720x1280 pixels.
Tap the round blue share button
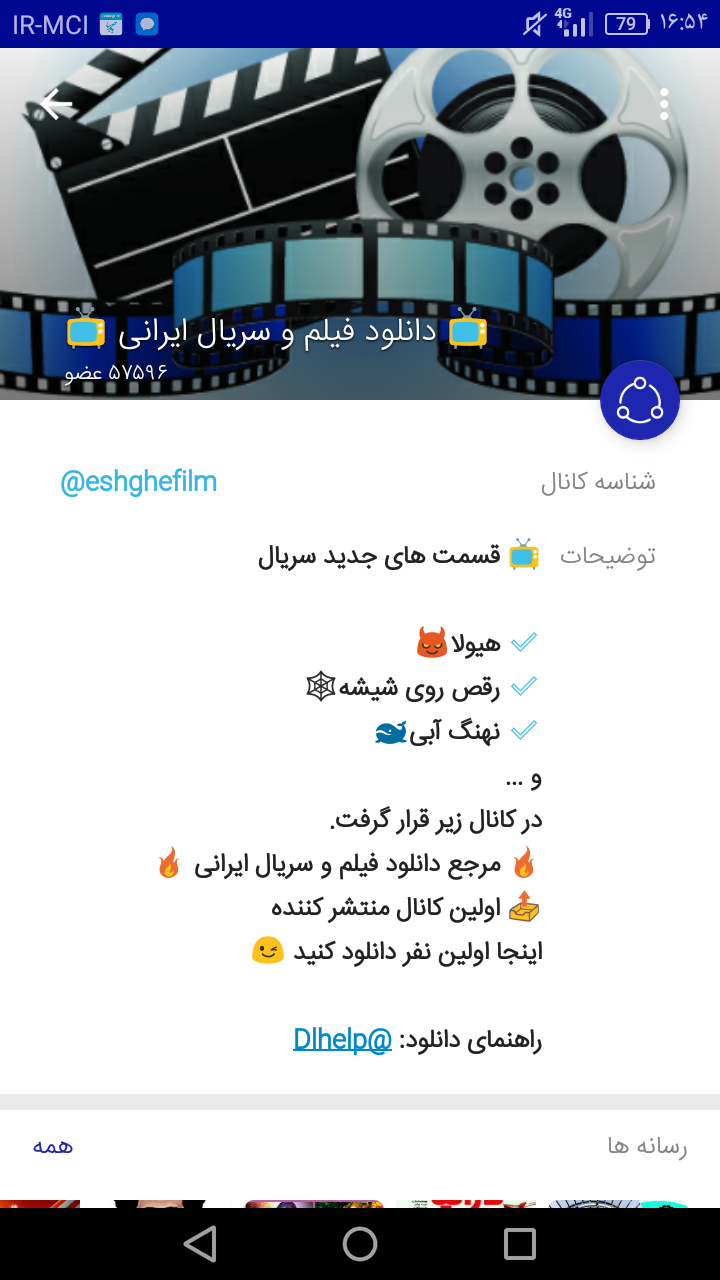click(x=640, y=400)
